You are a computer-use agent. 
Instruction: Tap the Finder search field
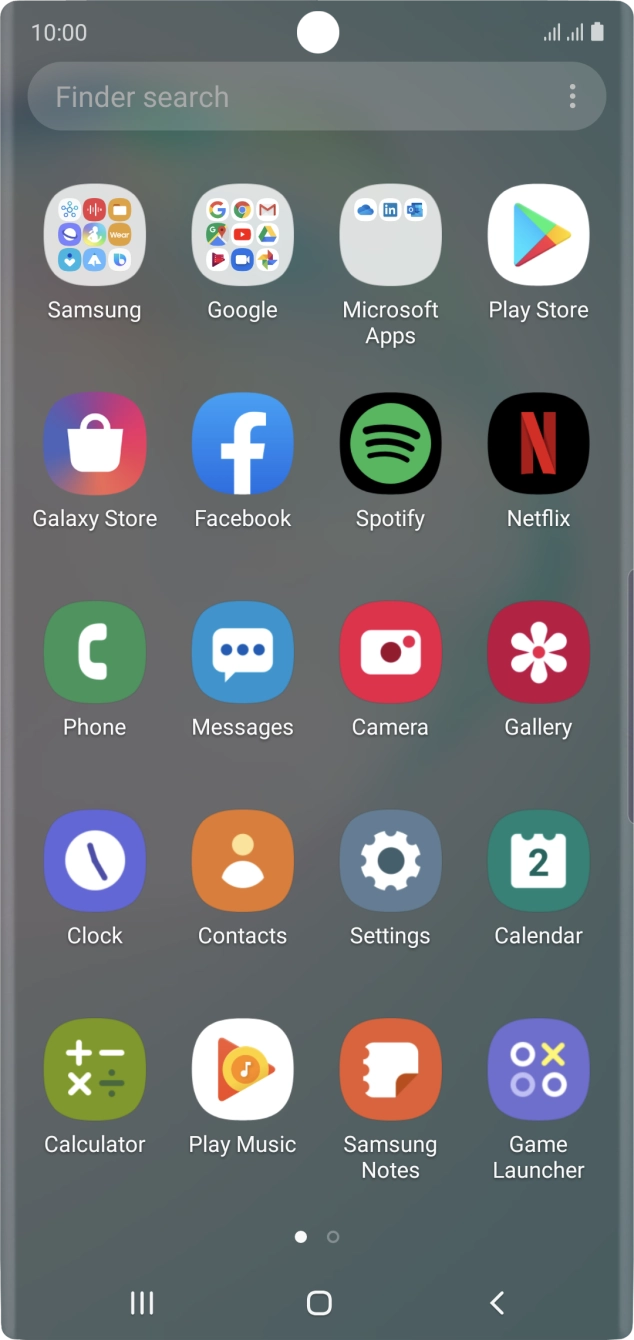tap(290, 97)
